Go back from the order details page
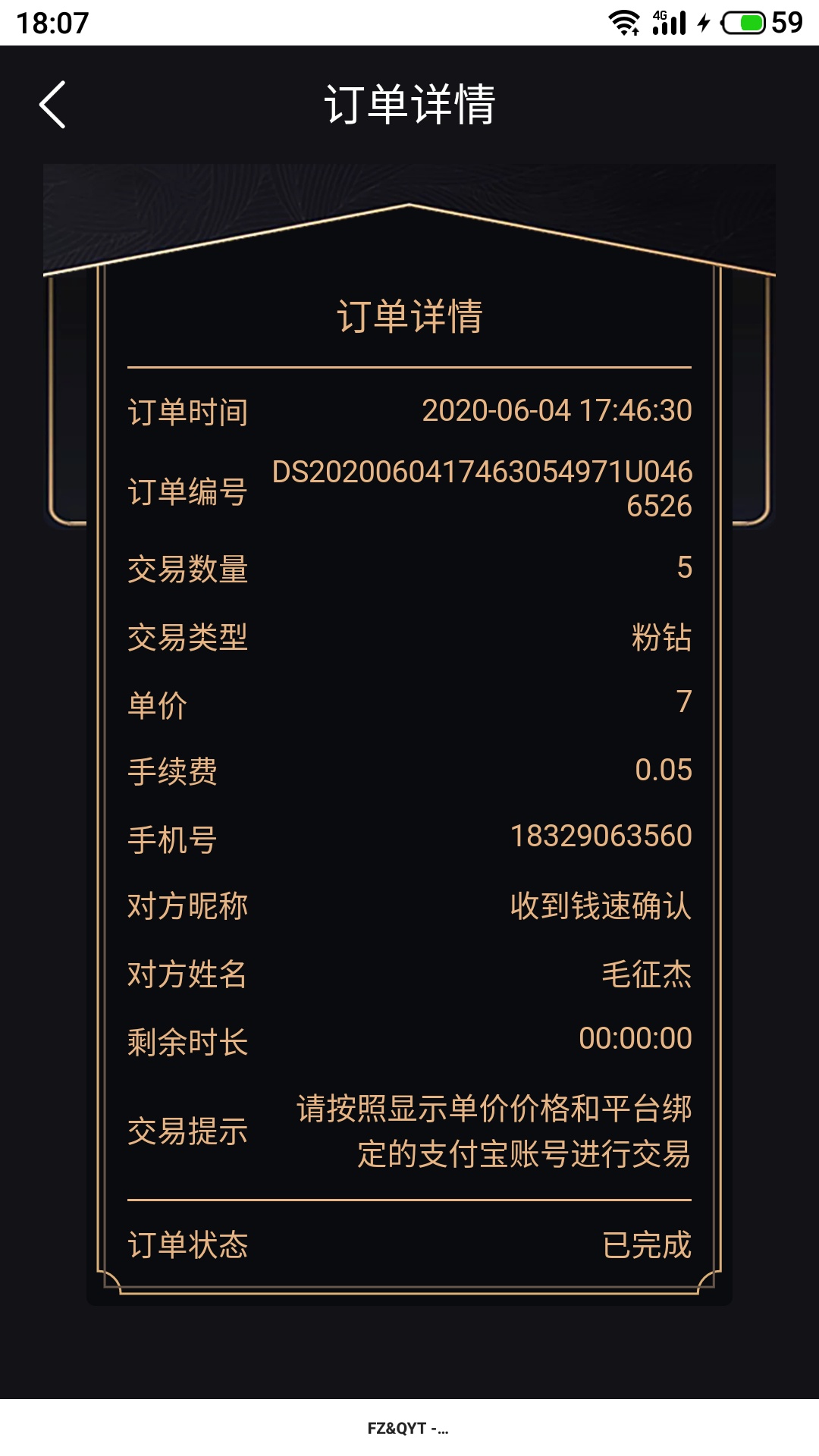Screen dimensions: 819x1456 (x=53, y=105)
